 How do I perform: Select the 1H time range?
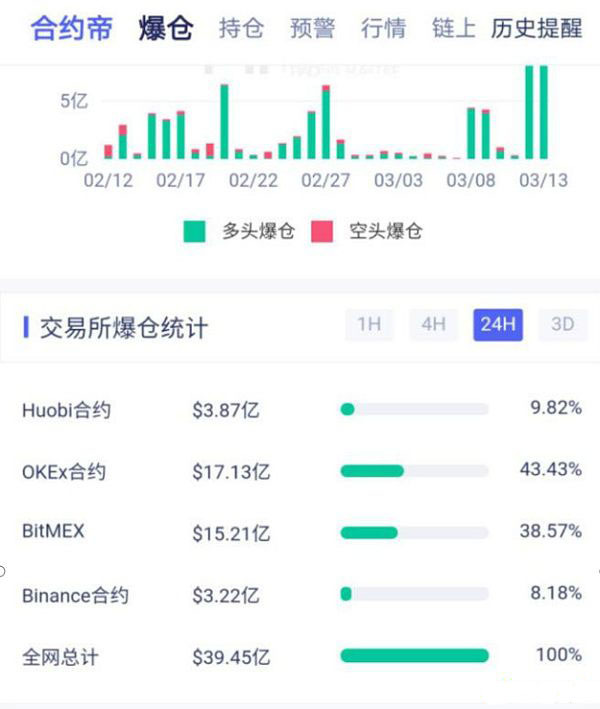click(369, 325)
